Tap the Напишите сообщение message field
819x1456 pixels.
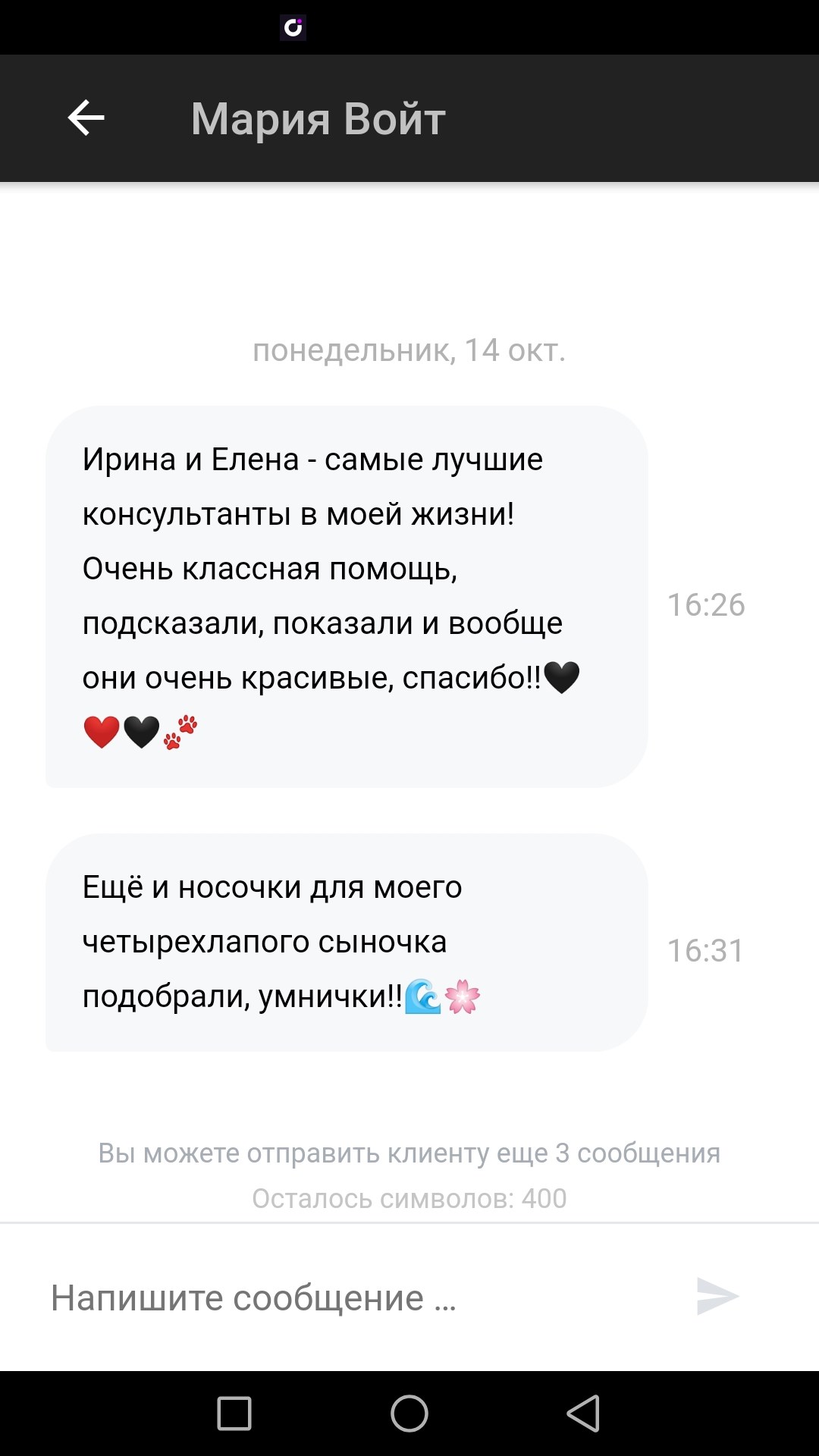pyautogui.click(x=356, y=1298)
